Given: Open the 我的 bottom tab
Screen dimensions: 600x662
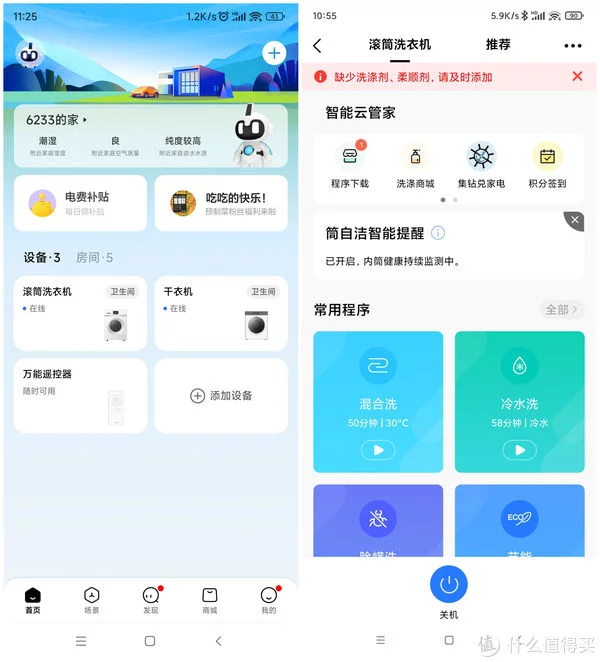Looking at the screenshot, I should (268, 600).
